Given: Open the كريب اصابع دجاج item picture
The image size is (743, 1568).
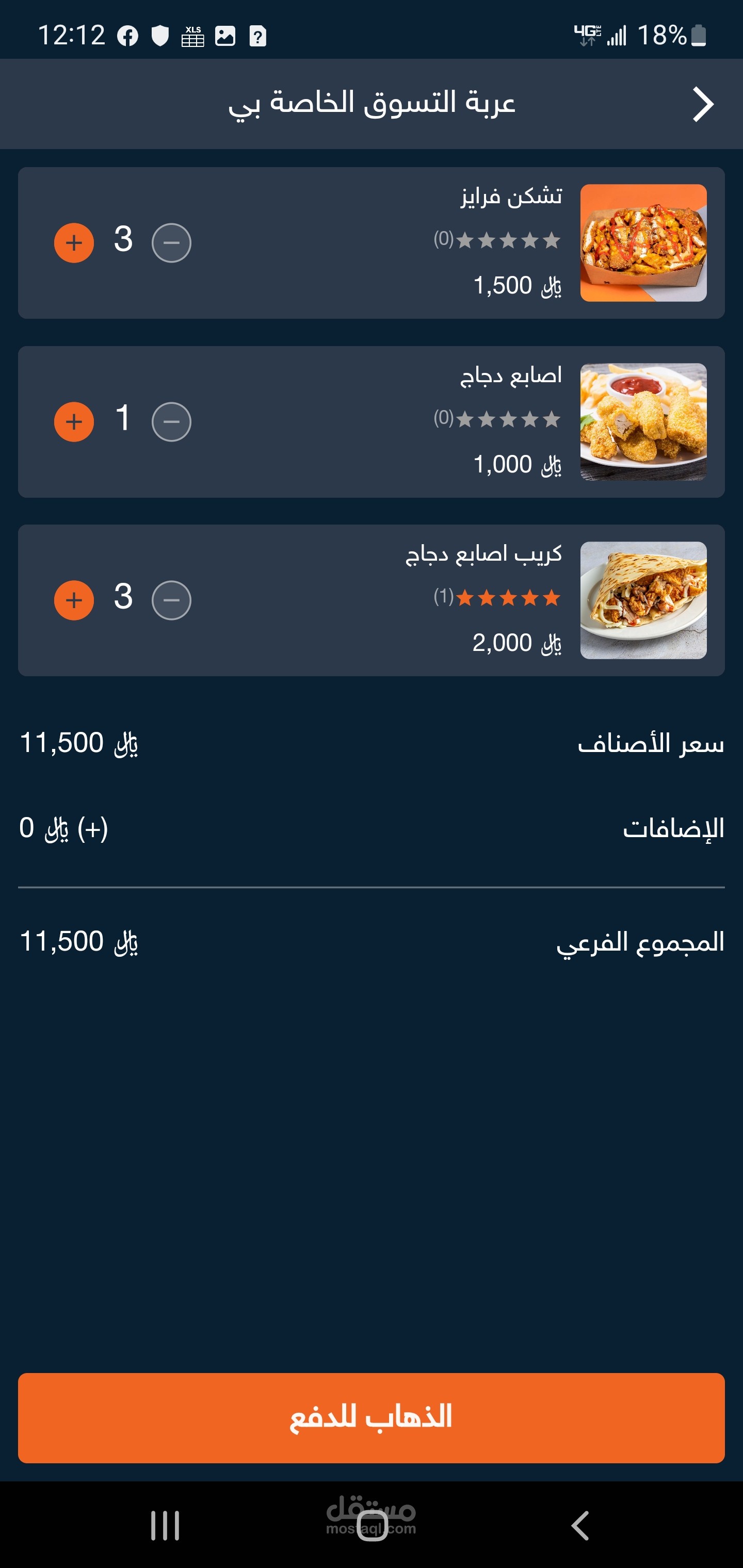Looking at the screenshot, I should point(643,600).
